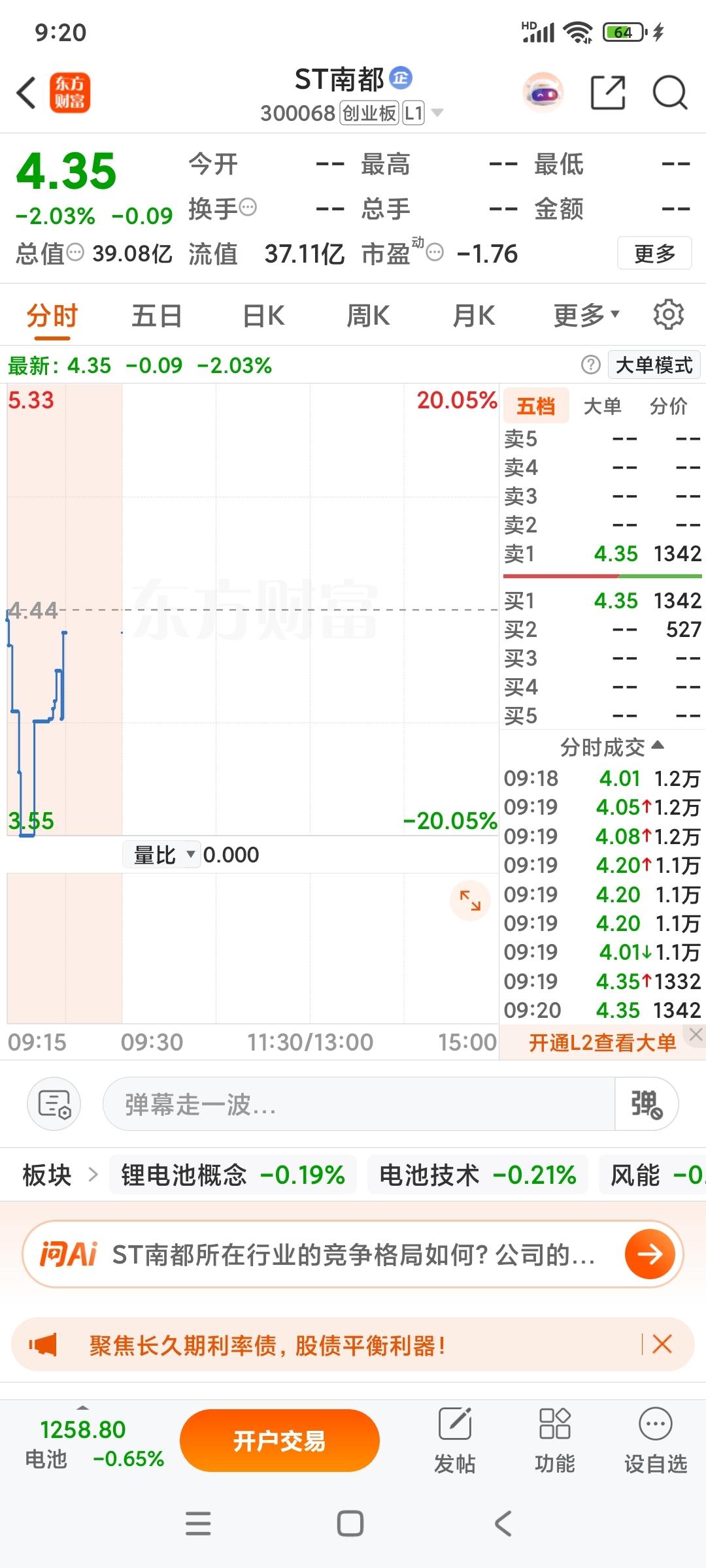706x1568 pixels.
Task: Expand the chart to full screen
Action: tap(470, 900)
